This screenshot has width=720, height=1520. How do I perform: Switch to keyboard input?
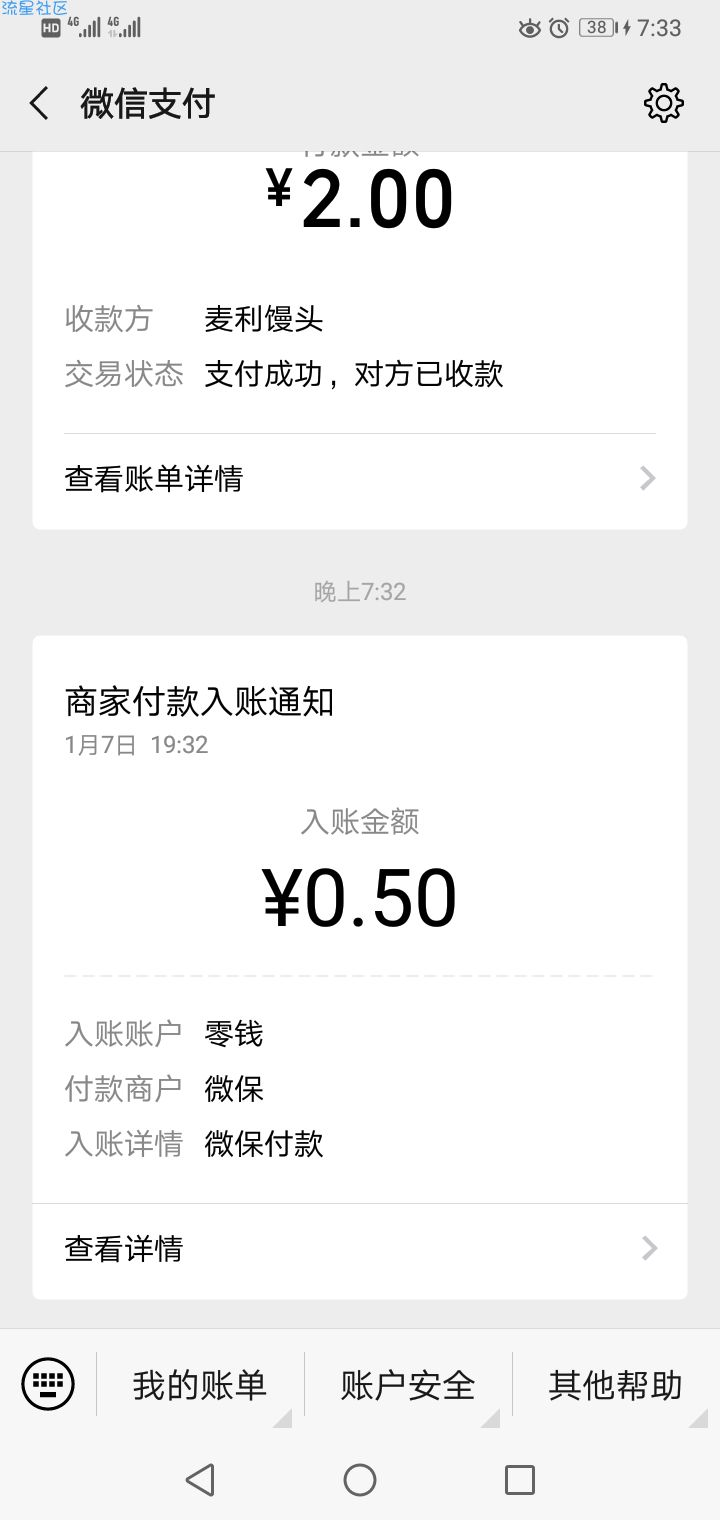tap(48, 1385)
